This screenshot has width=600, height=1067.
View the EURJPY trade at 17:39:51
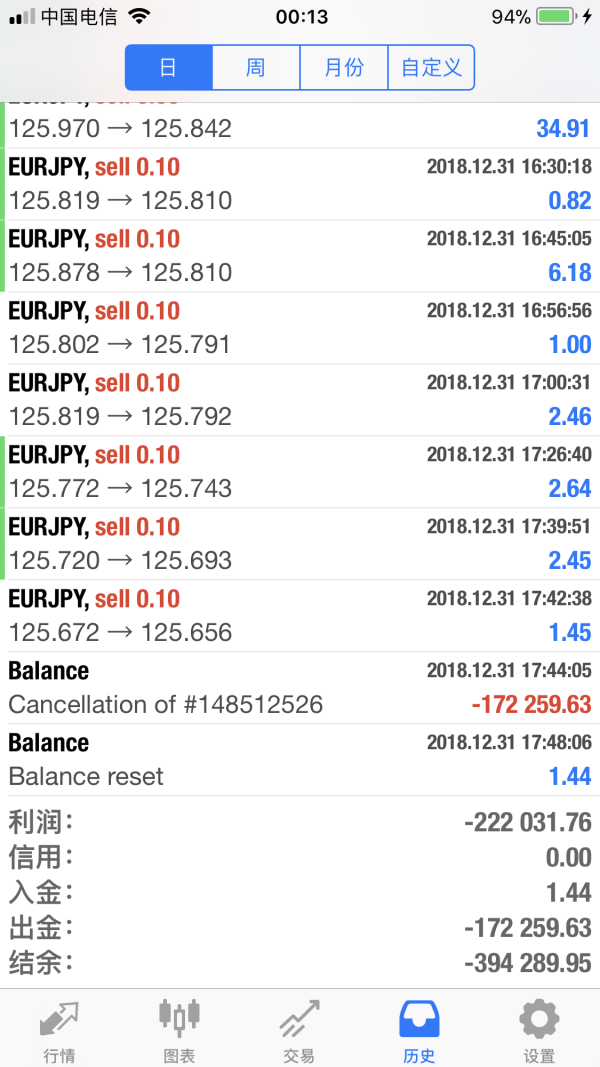coord(300,544)
